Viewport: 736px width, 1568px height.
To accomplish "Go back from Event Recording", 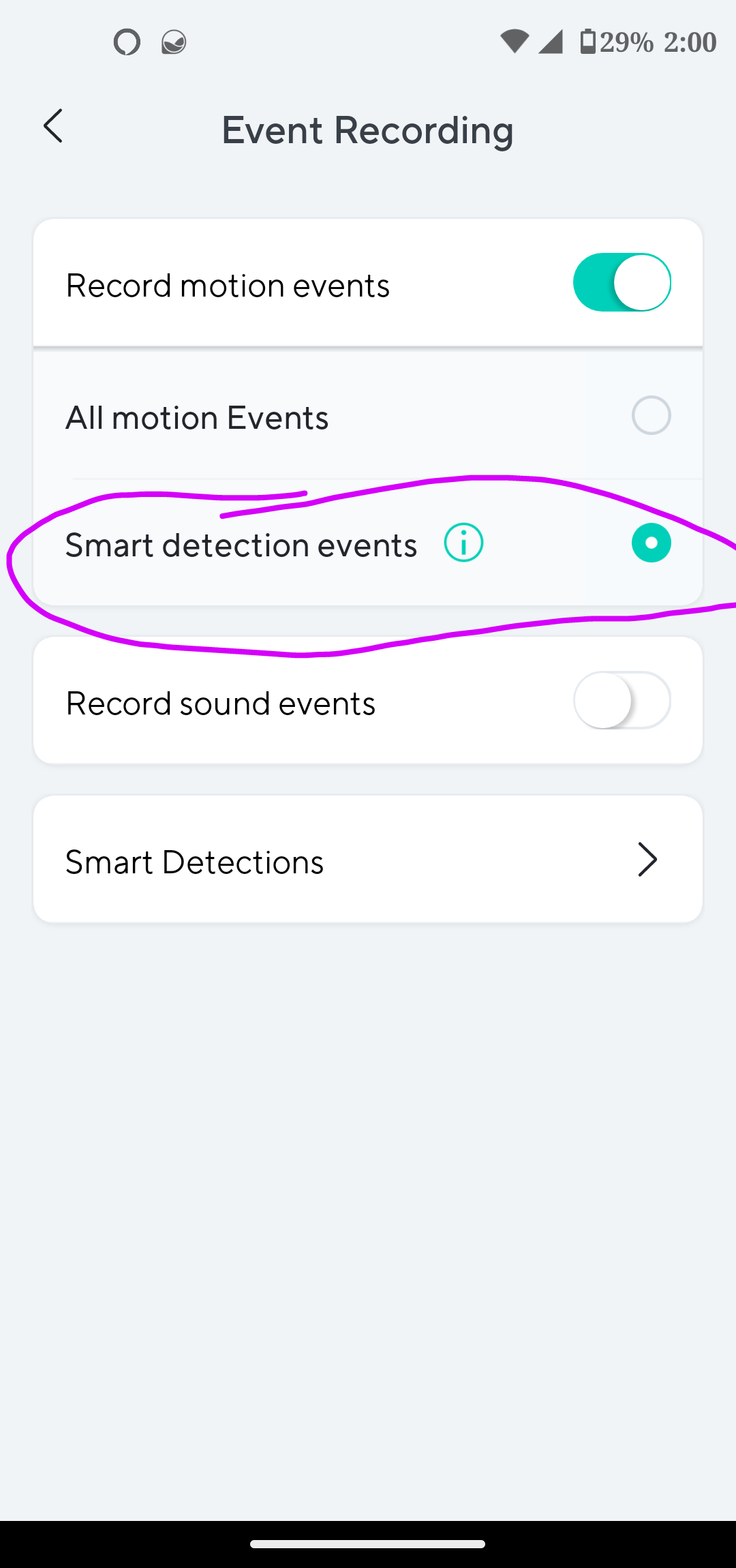I will coord(53,127).
